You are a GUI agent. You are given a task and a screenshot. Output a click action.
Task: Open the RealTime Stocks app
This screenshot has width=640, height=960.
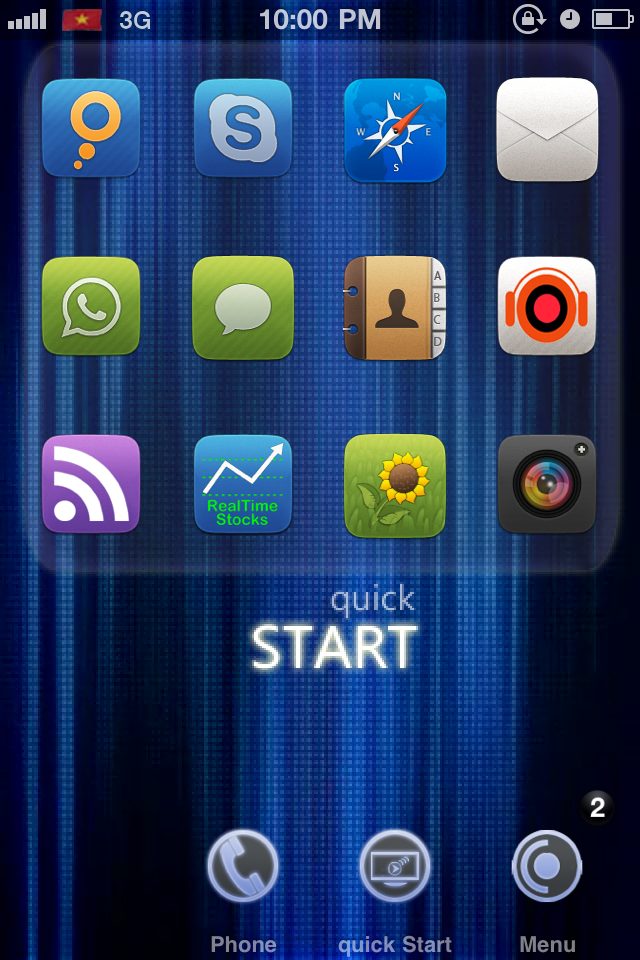pos(243,484)
